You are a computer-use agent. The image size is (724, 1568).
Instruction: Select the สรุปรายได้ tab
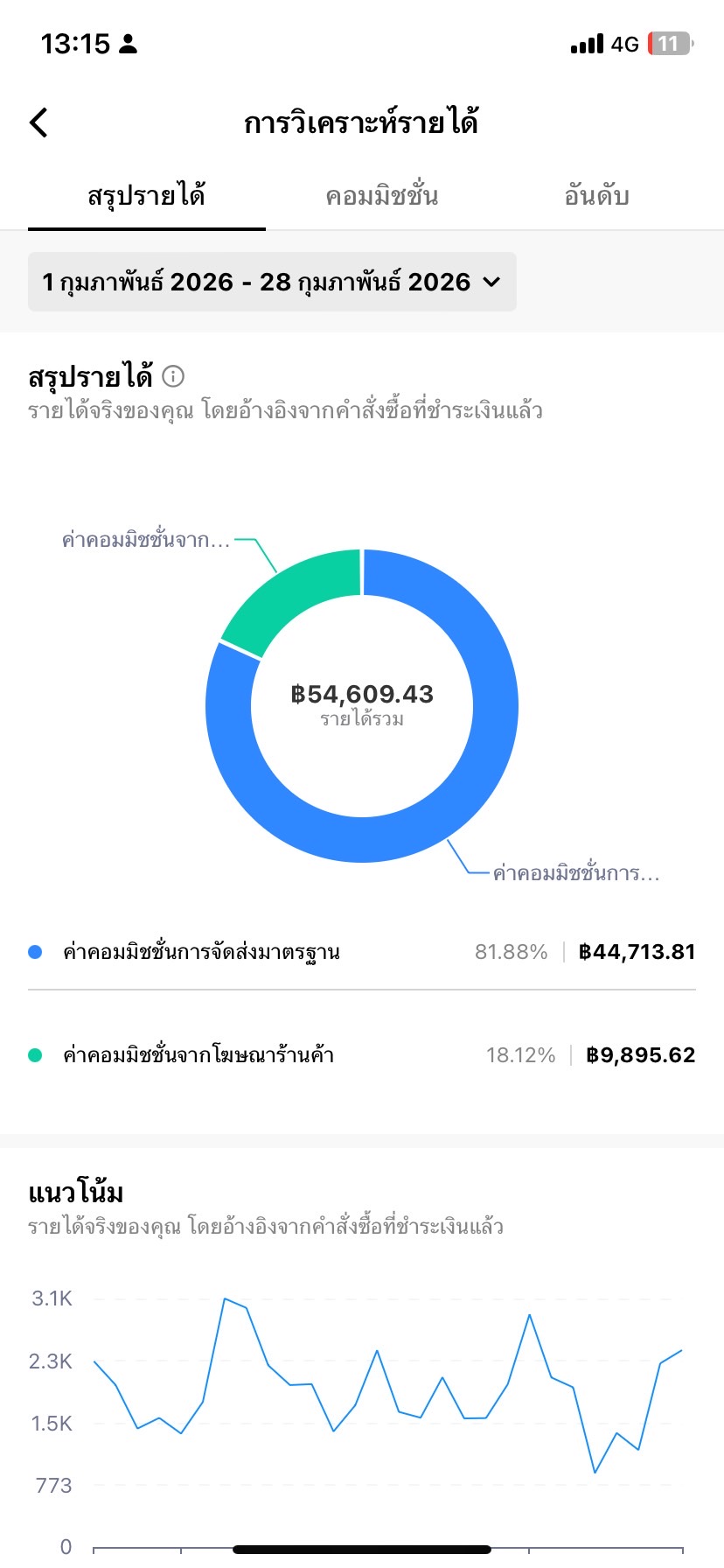point(146,196)
